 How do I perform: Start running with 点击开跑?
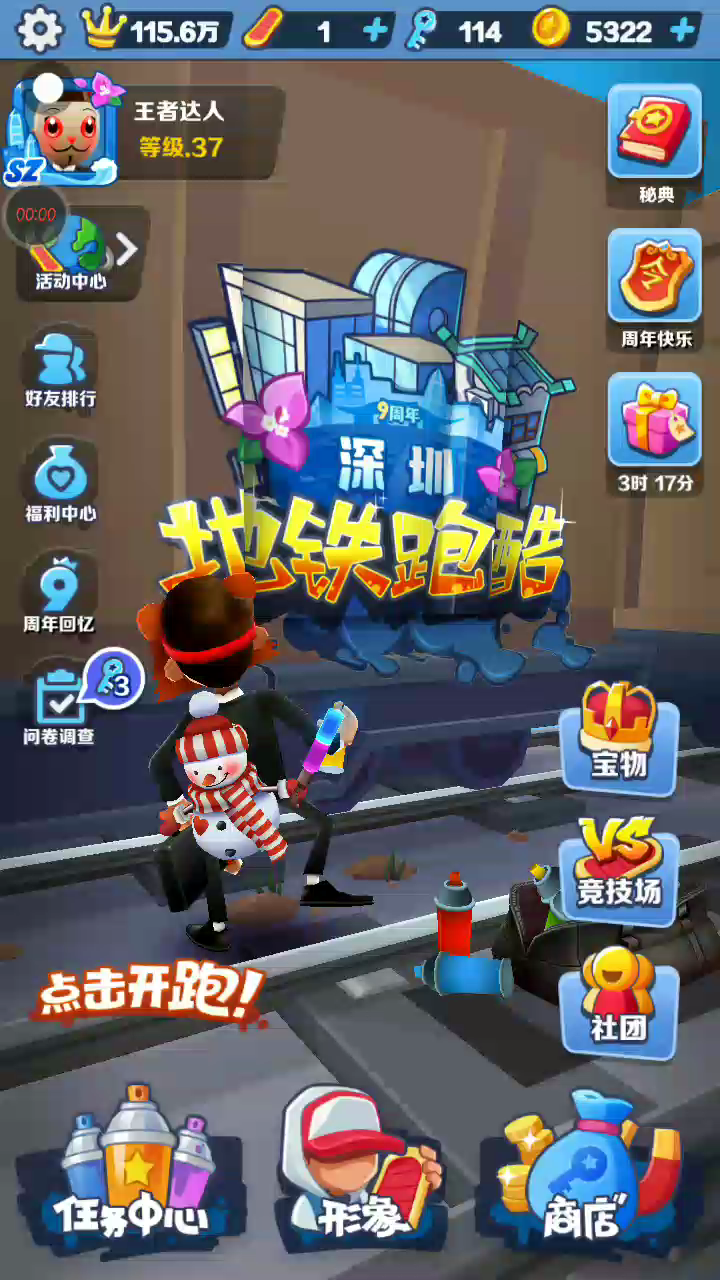tap(150, 993)
